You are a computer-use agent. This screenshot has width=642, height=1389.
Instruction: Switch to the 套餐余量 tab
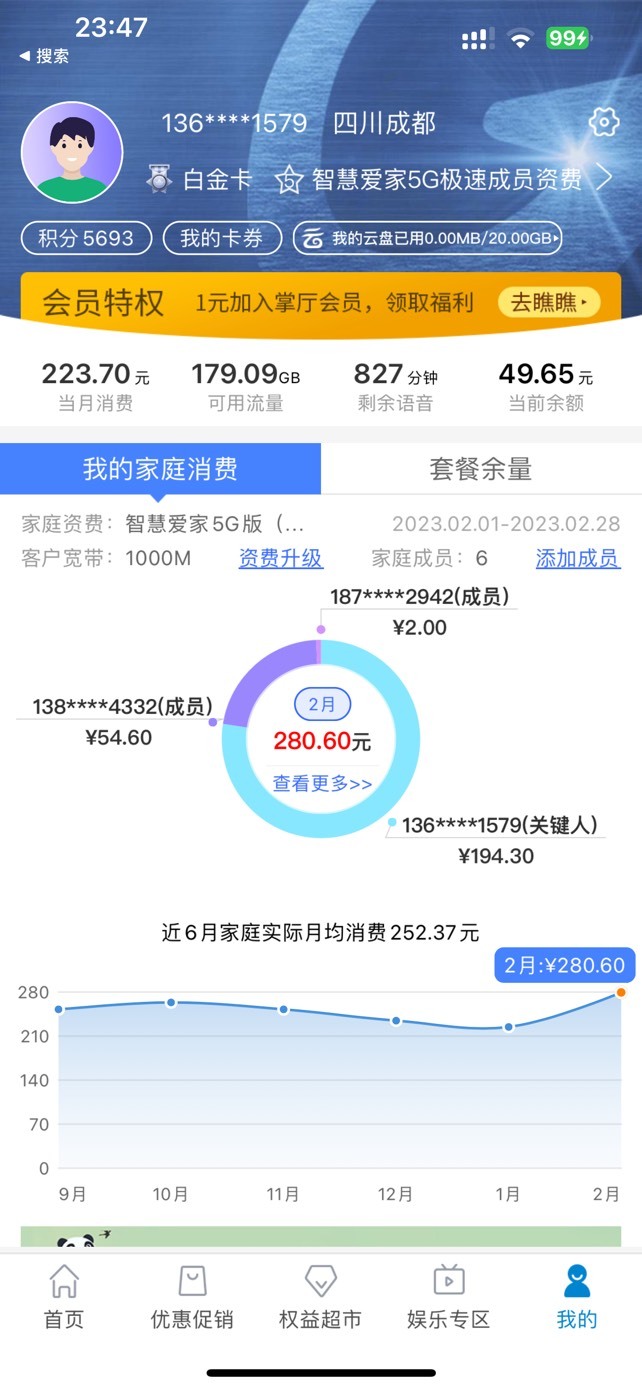481,469
